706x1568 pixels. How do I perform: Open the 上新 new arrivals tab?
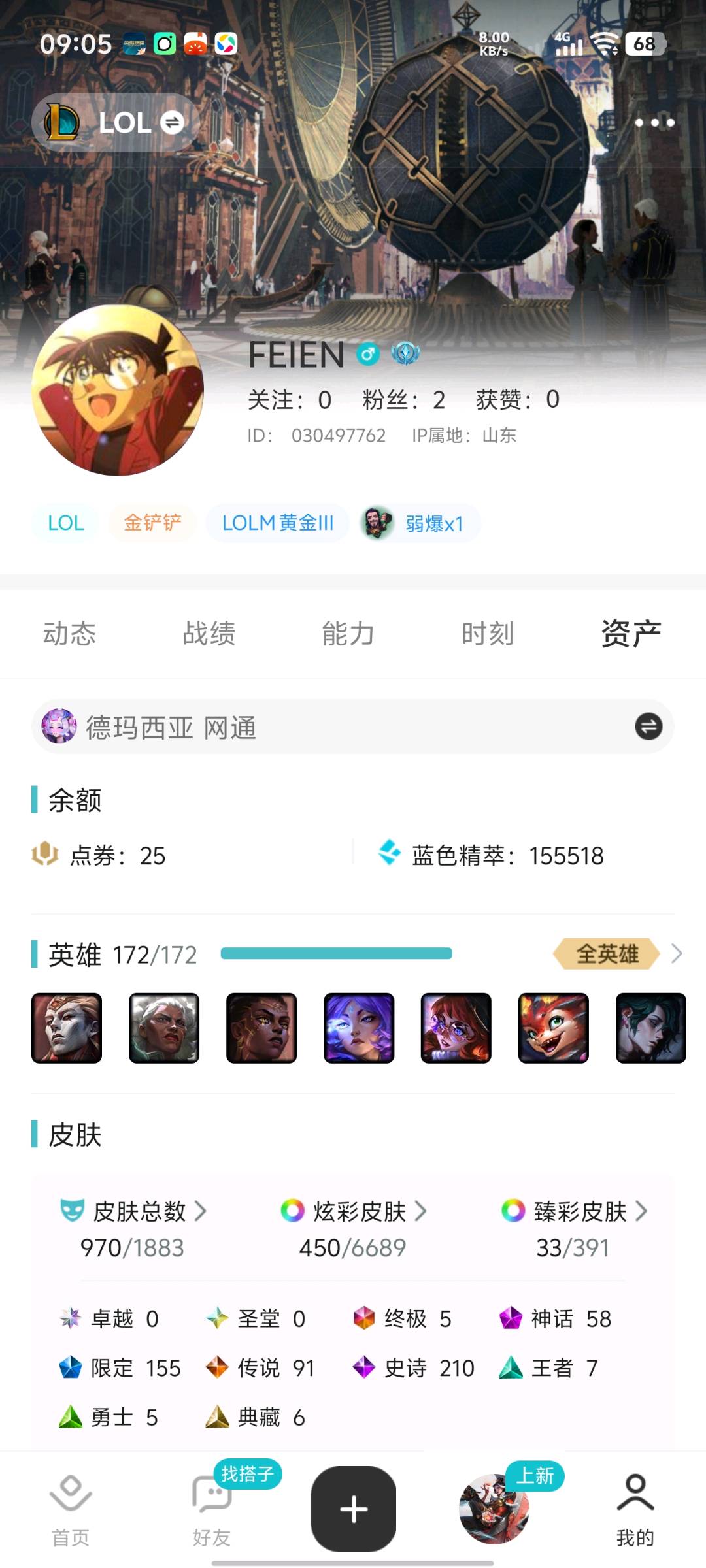click(x=495, y=1509)
